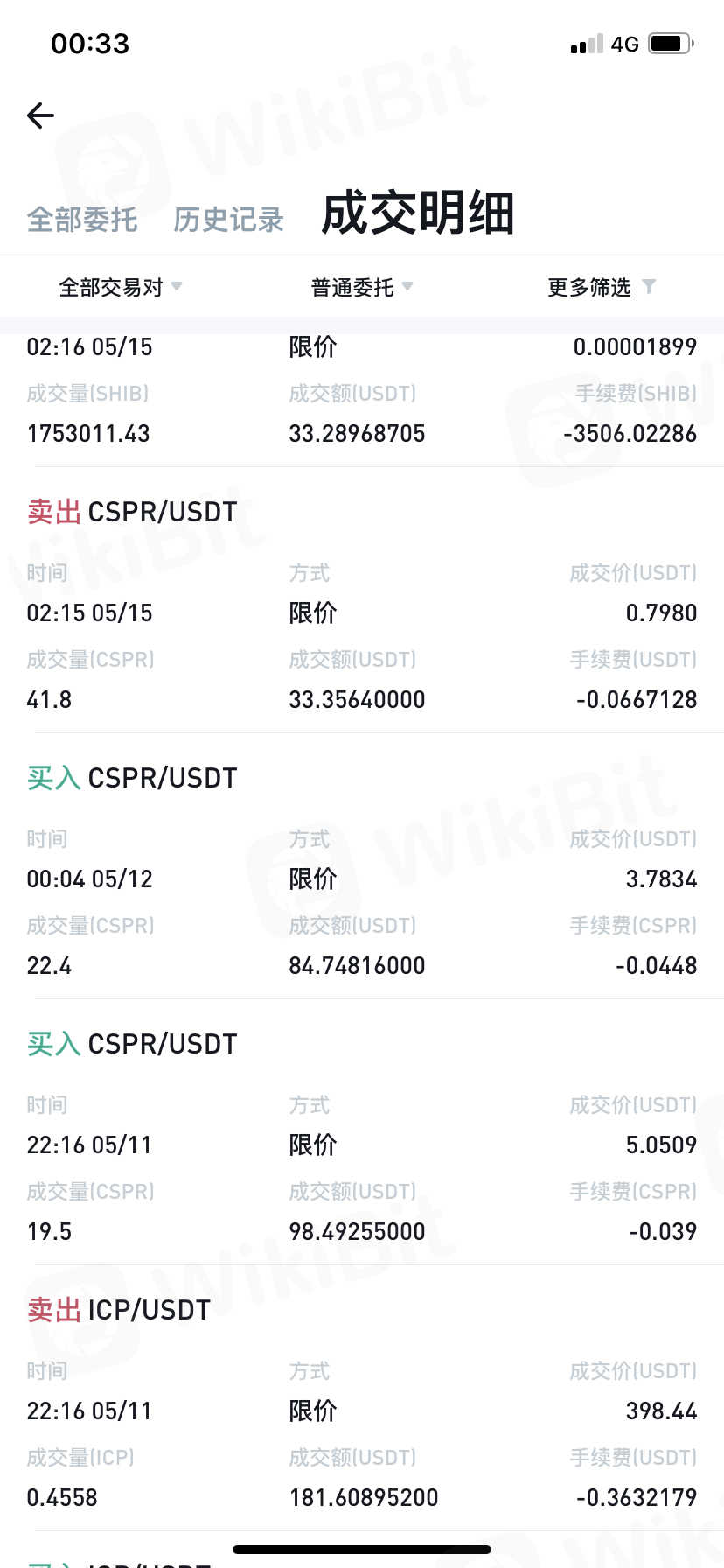Switch to the 全部委托 tab
Viewport: 724px width, 1568px height.
(82, 220)
